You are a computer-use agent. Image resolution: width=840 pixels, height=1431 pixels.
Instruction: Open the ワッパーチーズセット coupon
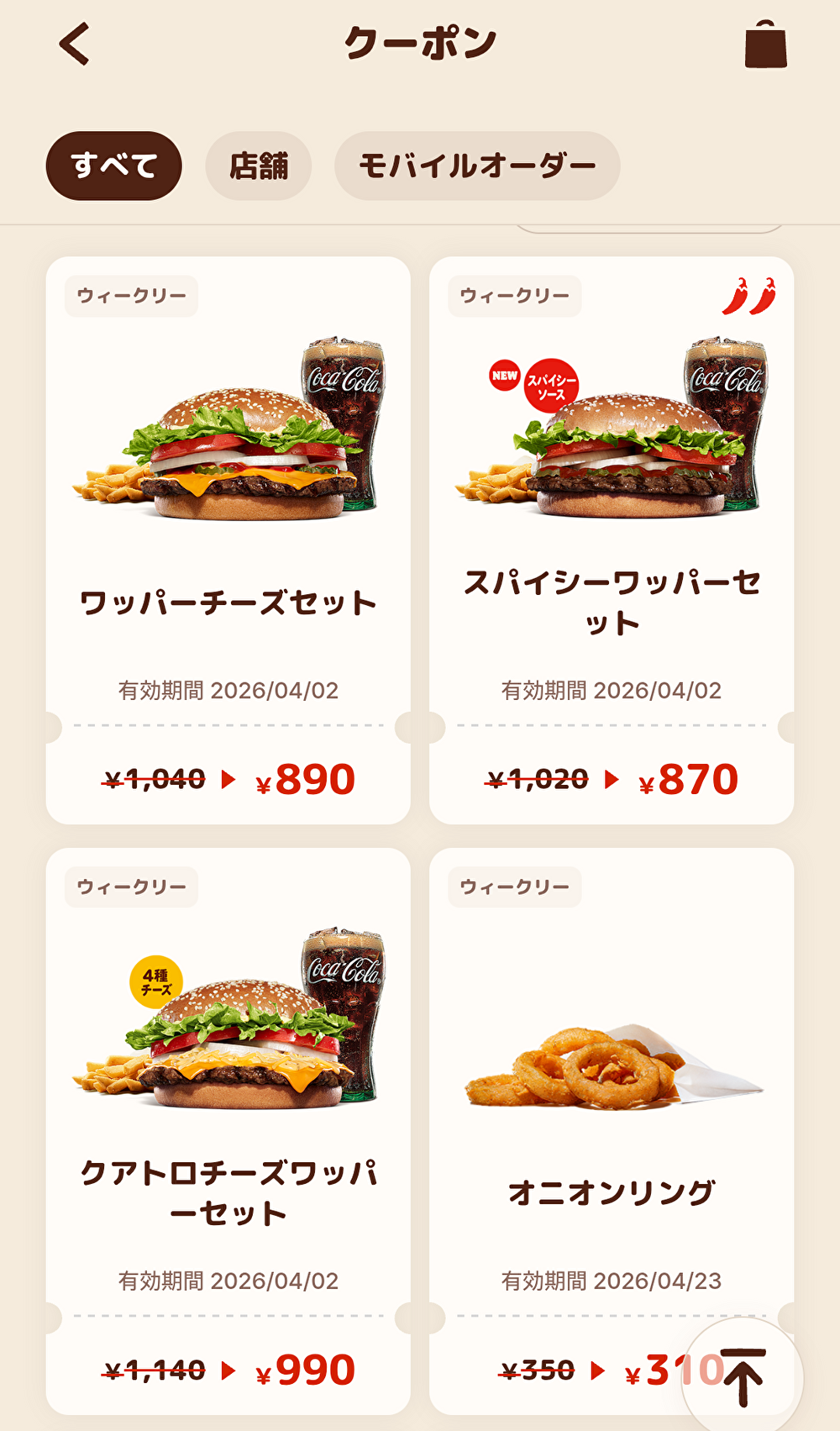(228, 539)
